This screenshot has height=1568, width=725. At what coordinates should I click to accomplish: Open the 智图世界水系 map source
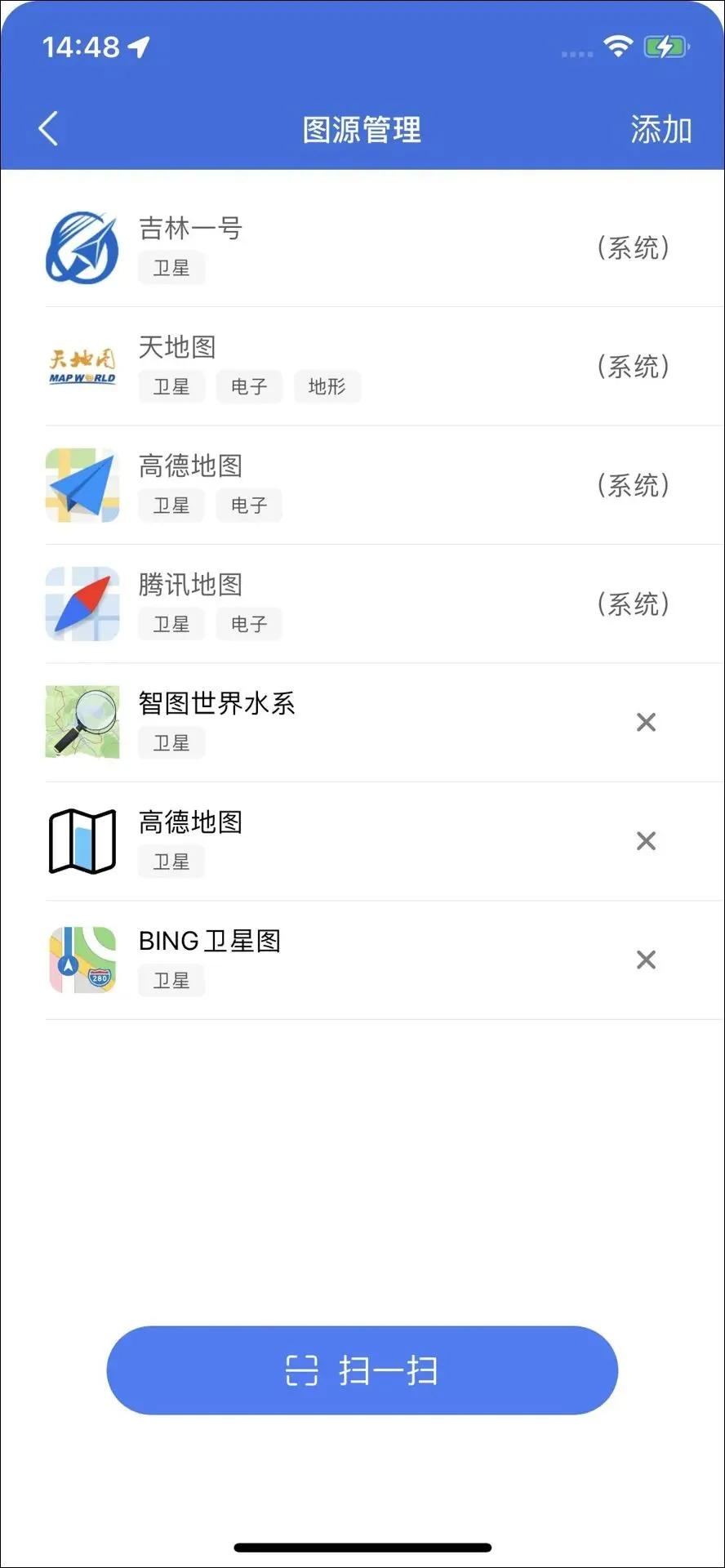point(216,704)
